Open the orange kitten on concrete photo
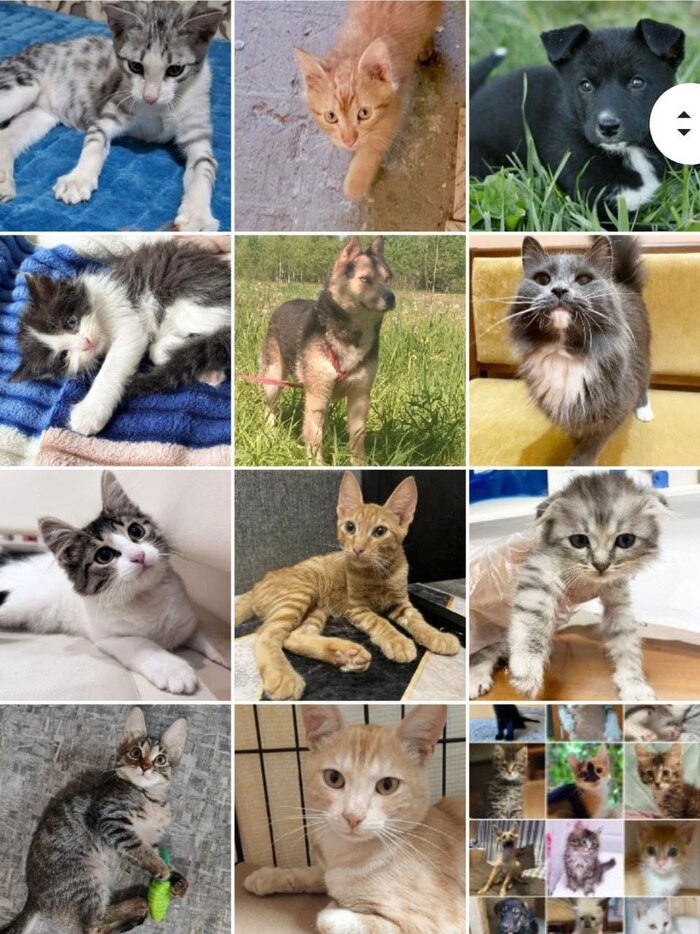The image size is (700, 934). (349, 115)
